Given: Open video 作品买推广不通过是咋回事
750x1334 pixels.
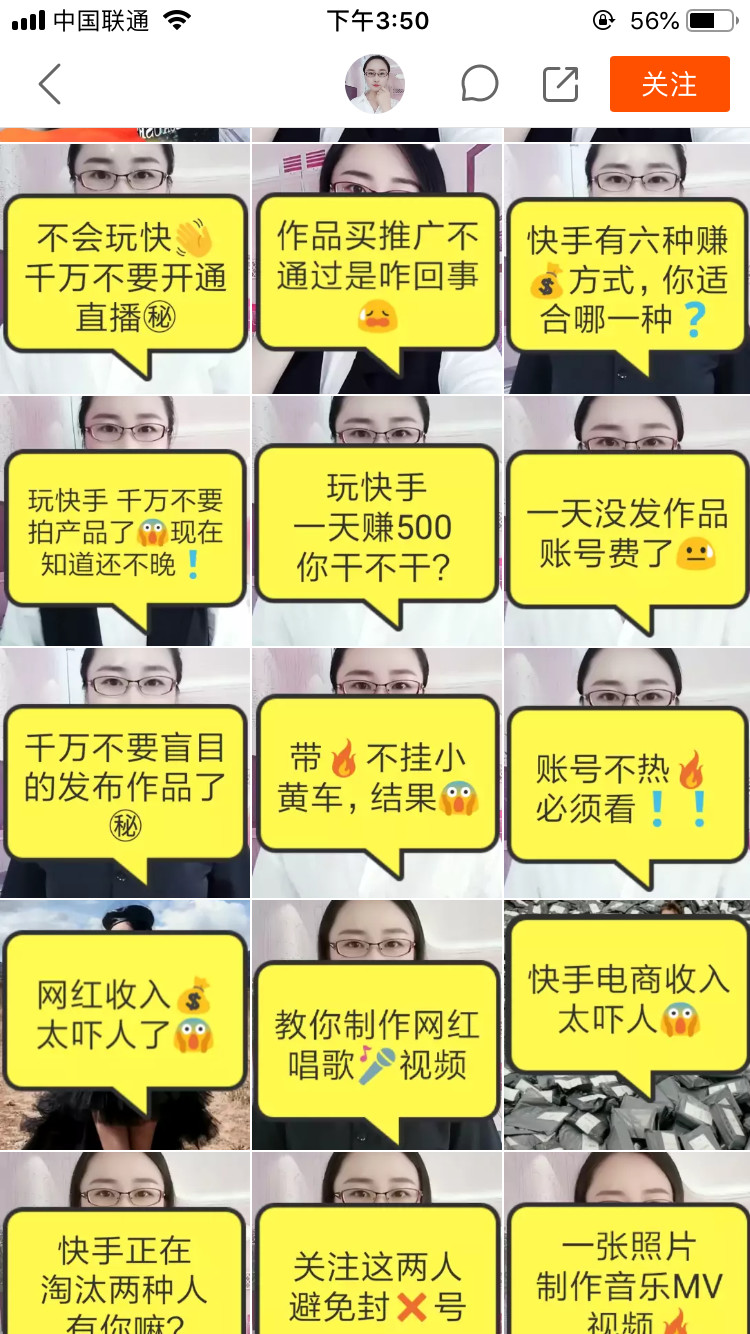Looking at the screenshot, I should click(376, 269).
